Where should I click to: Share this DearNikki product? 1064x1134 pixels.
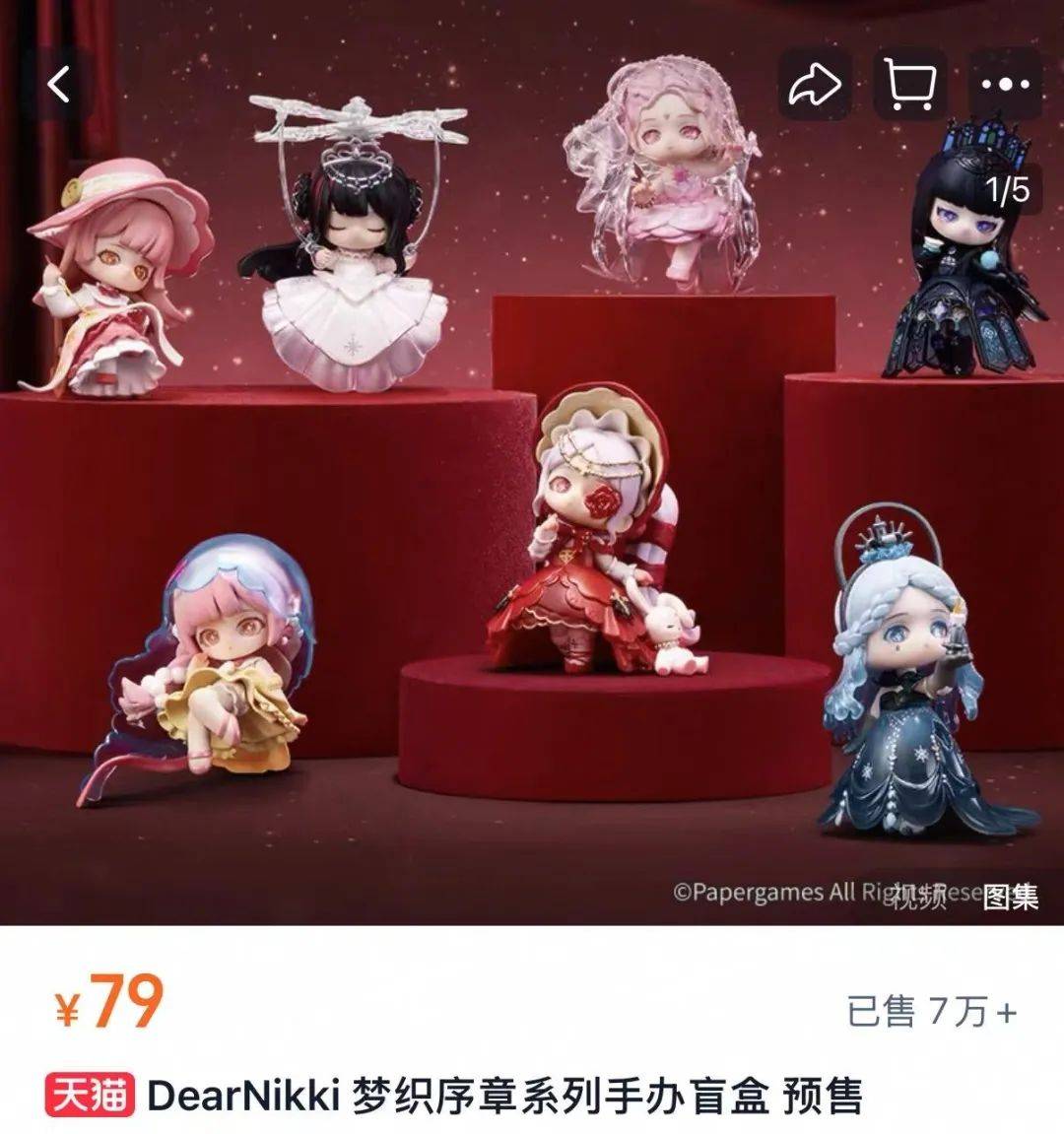pos(814,85)
